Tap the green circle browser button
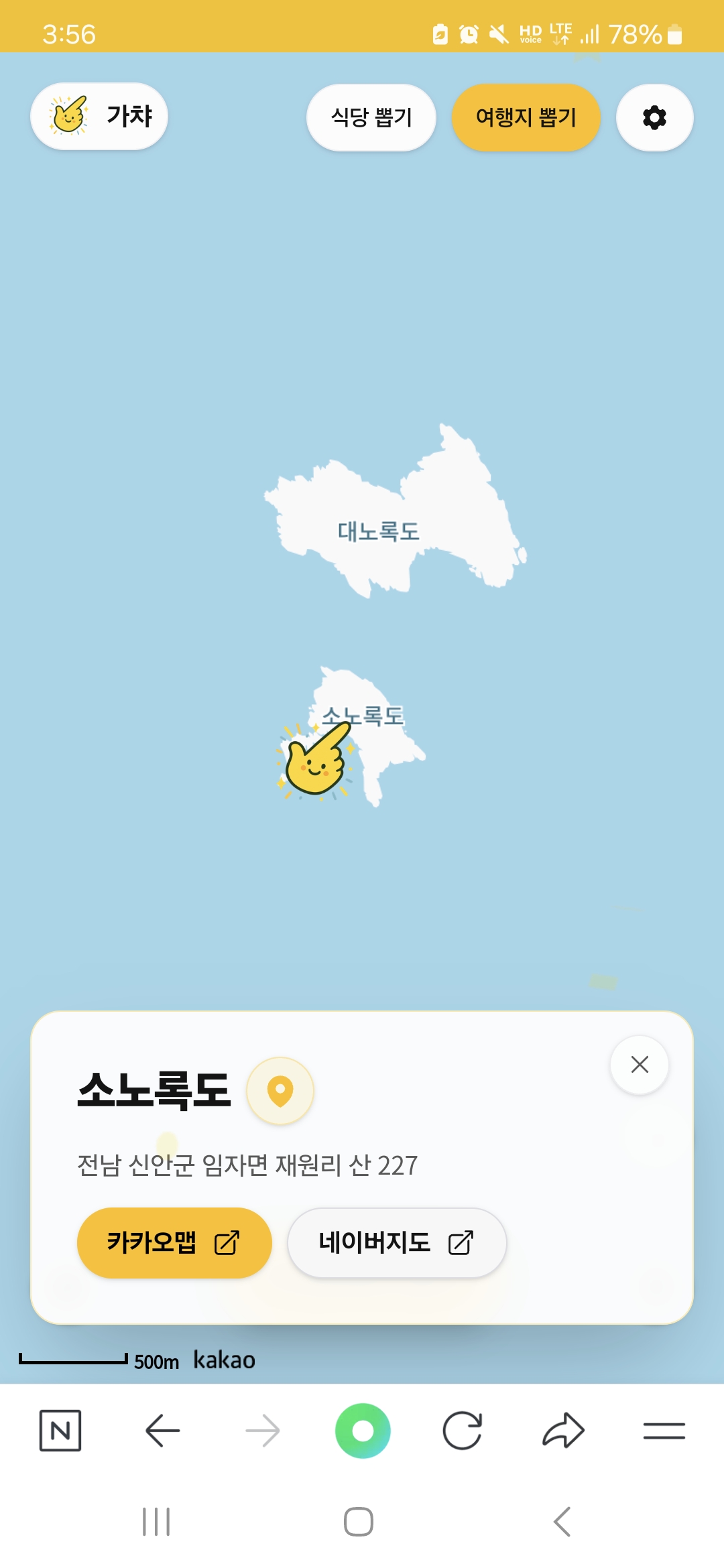 [363, 1431]
